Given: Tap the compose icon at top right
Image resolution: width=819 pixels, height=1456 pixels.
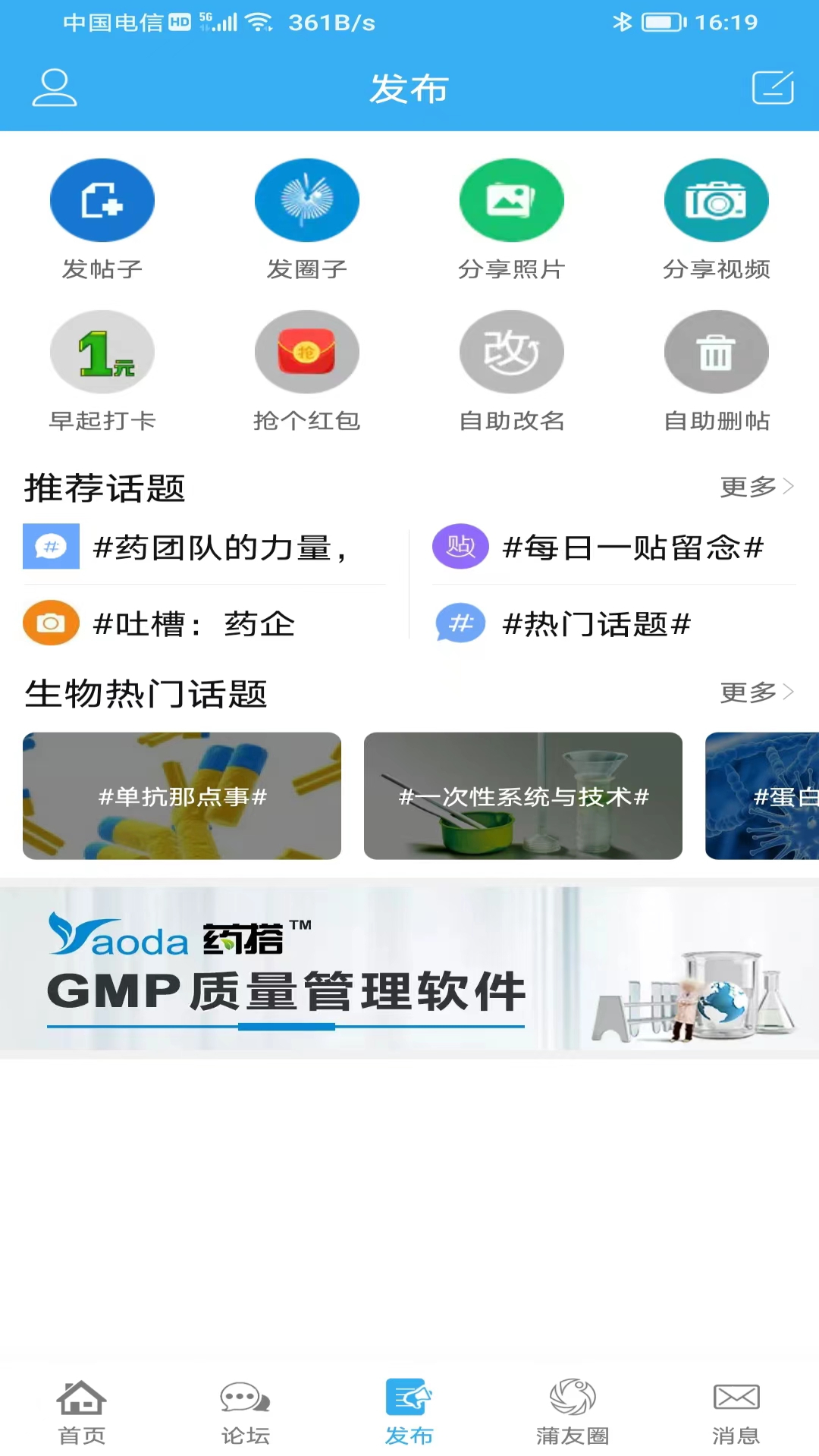Looking at the screenshot, I should (772, 86).
